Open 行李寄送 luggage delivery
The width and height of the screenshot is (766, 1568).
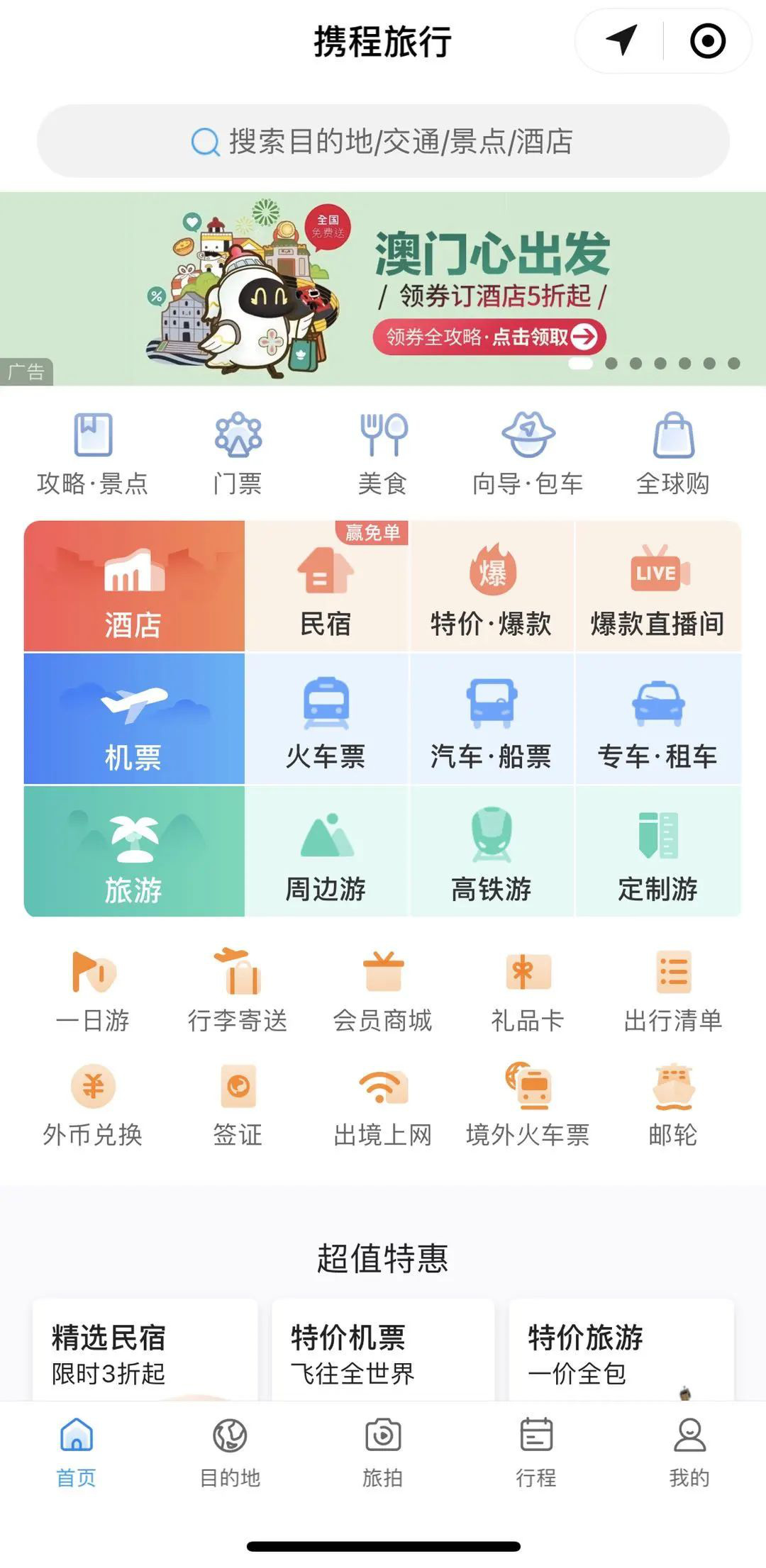pos(238,990)
